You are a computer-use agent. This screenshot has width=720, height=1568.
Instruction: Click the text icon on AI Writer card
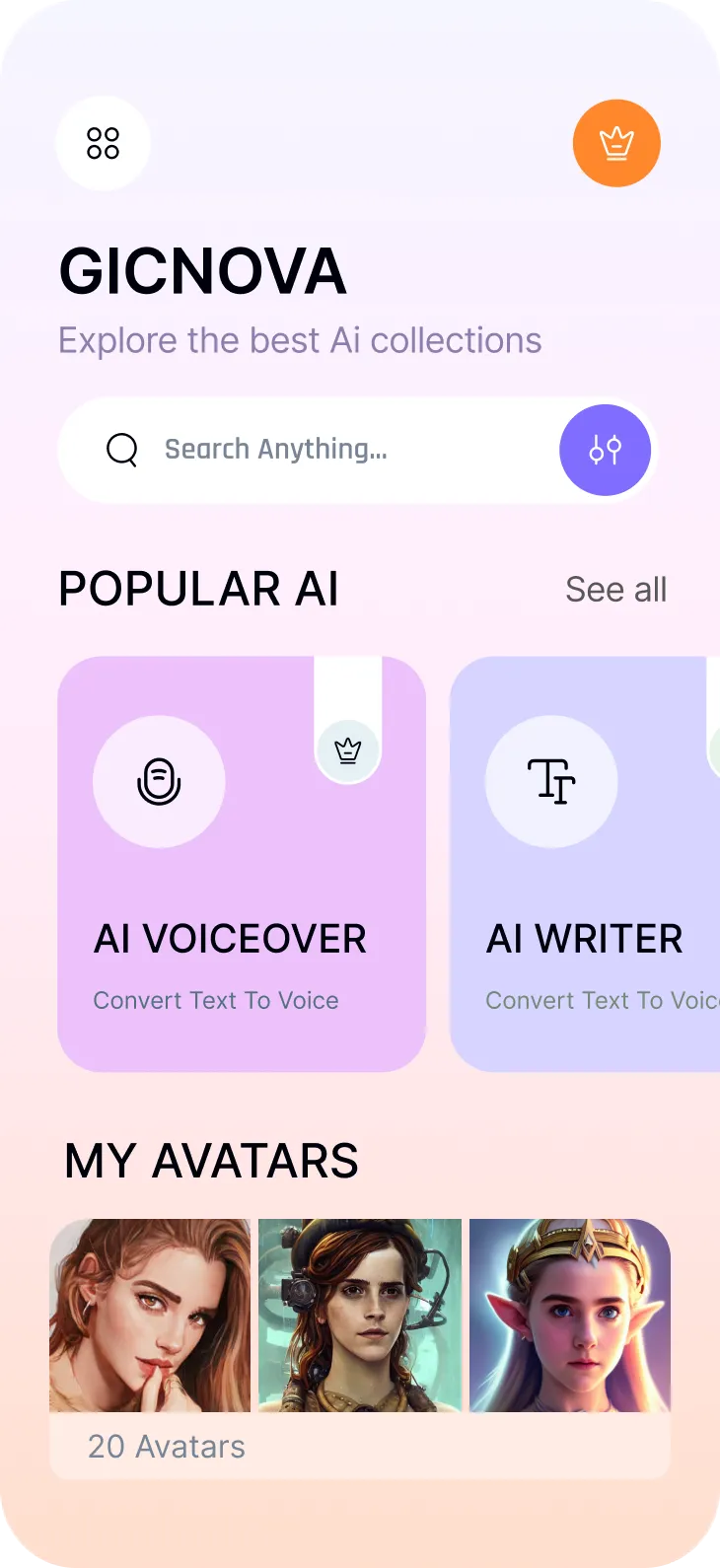pos(551,781)
